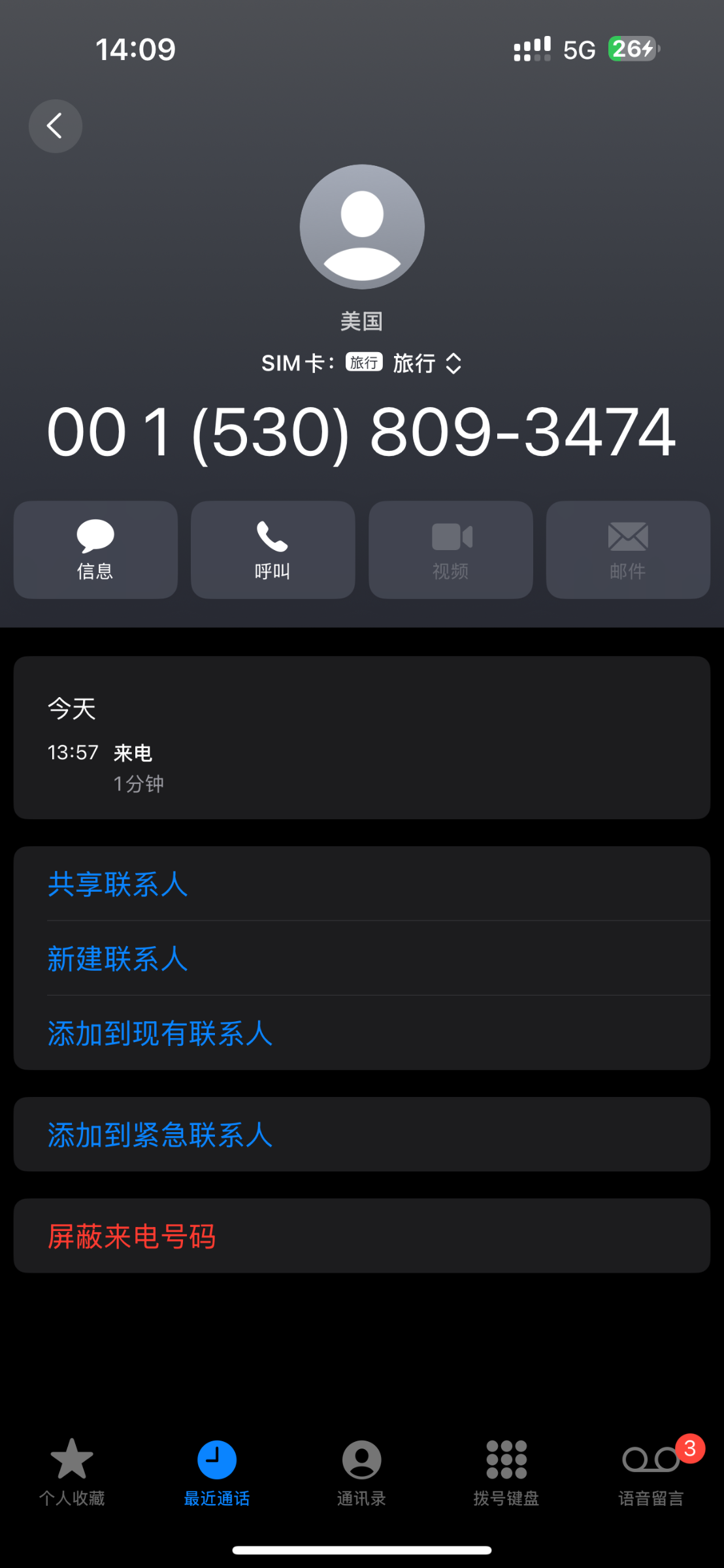Screen dimensions: 724x1568
Task: Select 添加到紧急联系人
Action: pyautogui.click(x=159, y=1134)
